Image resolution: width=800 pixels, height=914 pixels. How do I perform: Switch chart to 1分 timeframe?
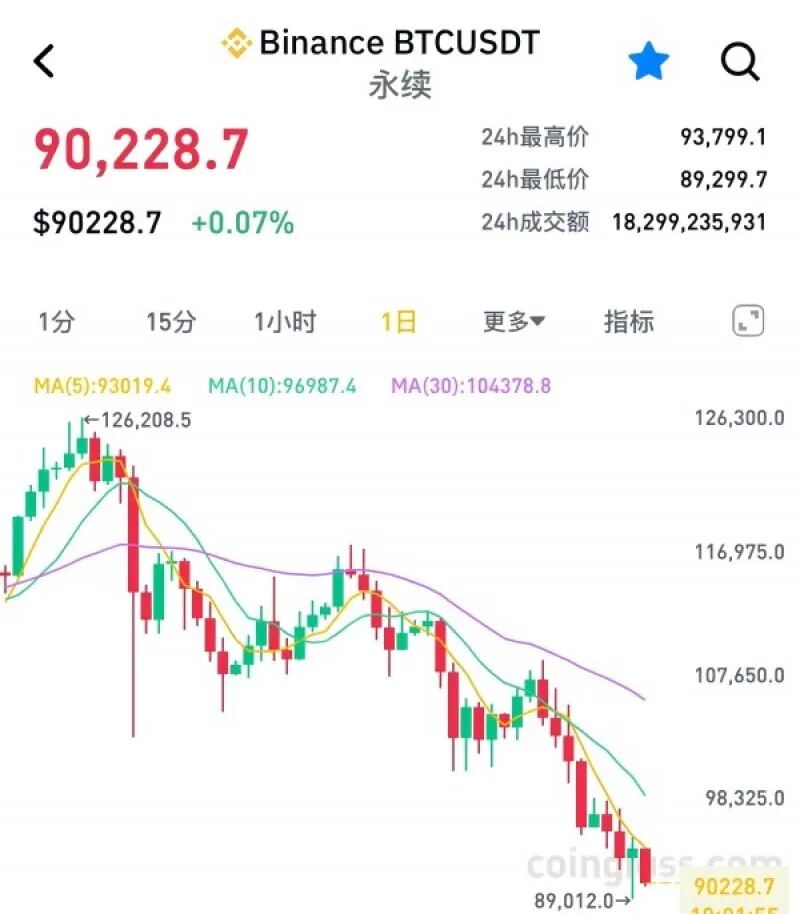57,320
